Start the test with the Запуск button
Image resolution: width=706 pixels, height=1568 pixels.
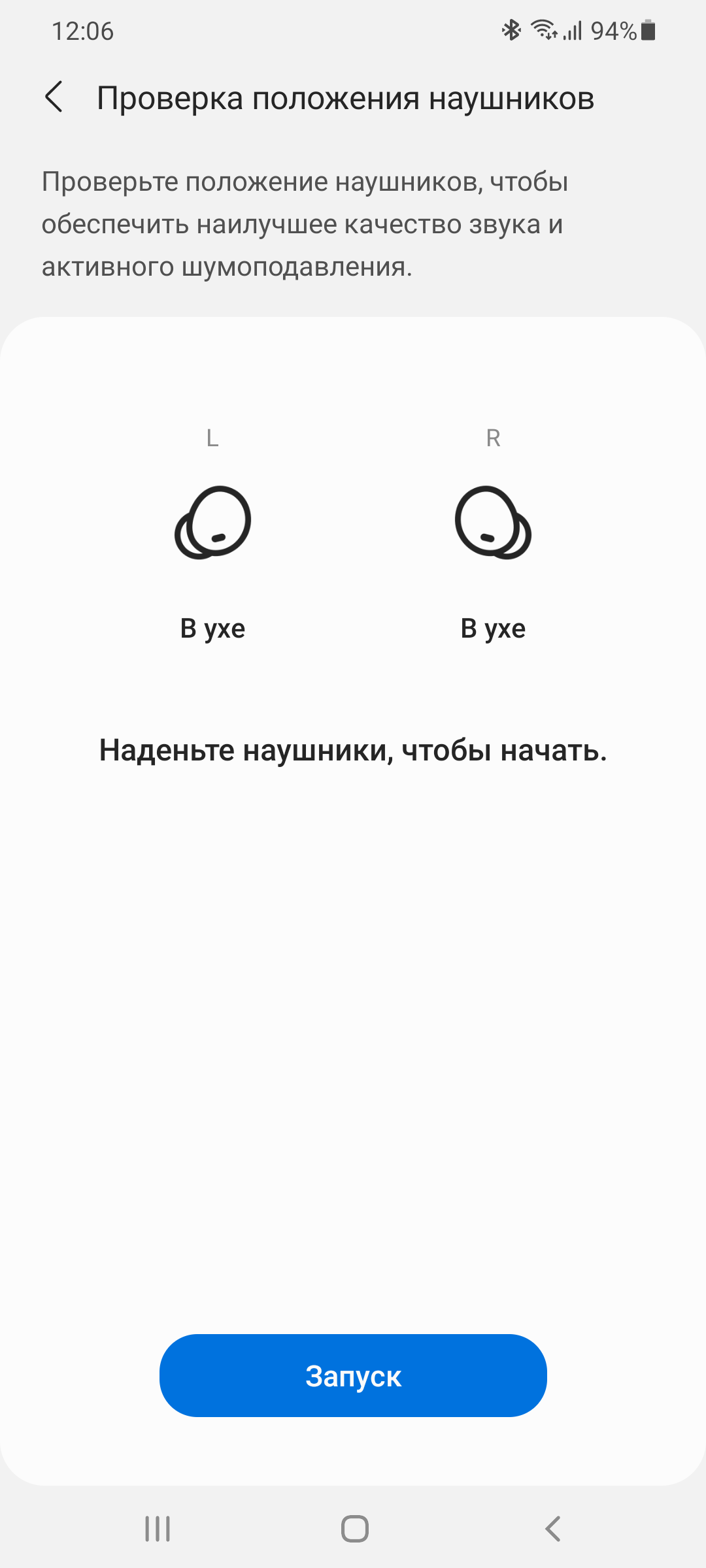353,1375
